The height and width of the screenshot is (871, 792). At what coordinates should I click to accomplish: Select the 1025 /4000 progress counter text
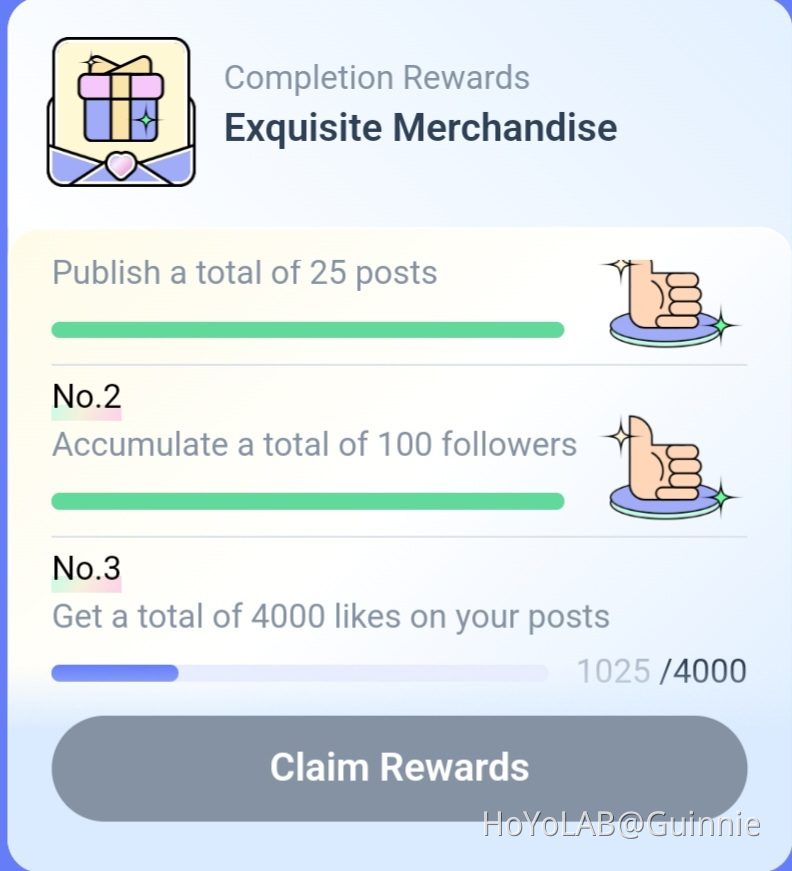pos(662,671)
